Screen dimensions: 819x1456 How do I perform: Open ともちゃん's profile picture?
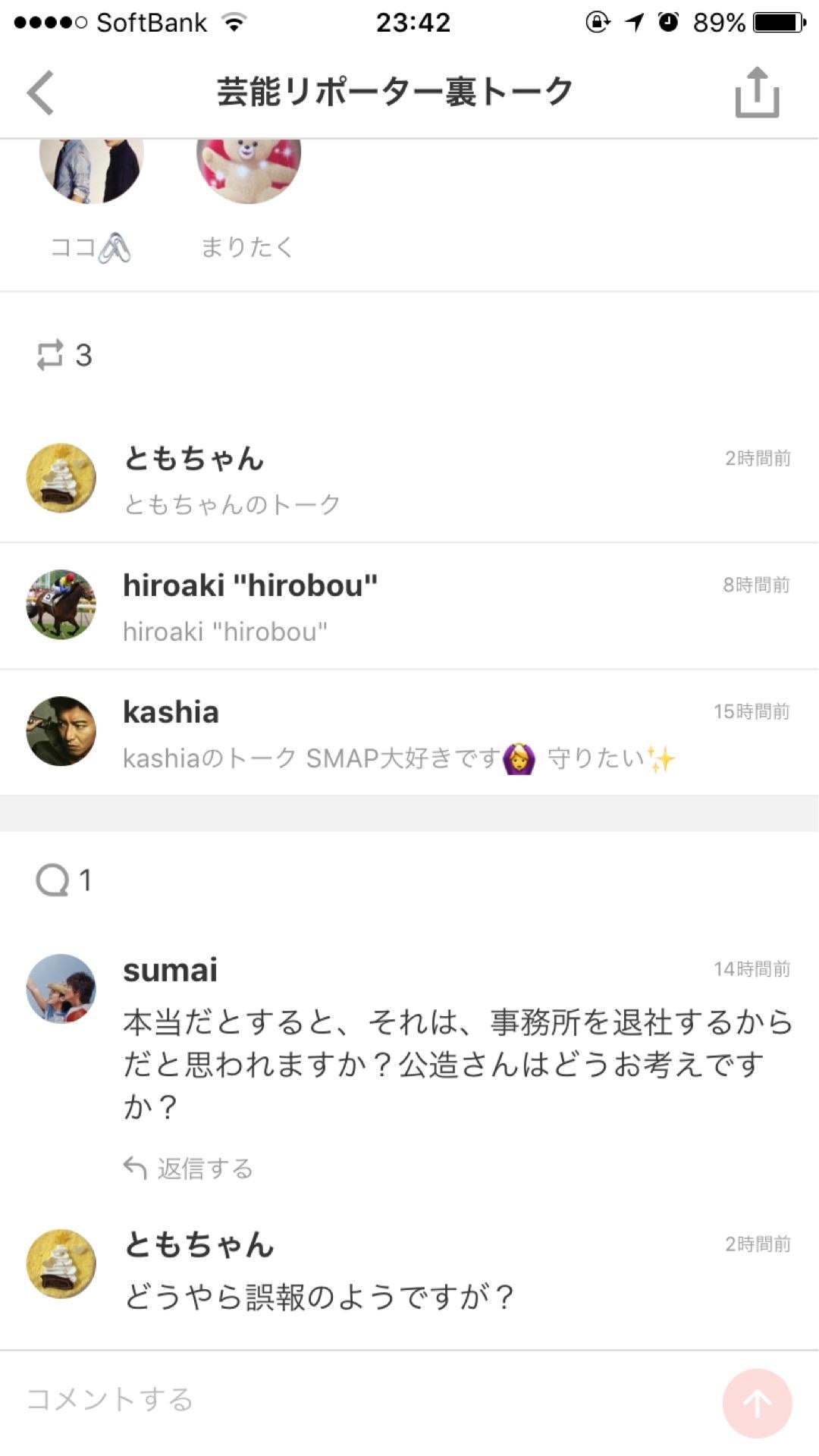tap(61, 478)
